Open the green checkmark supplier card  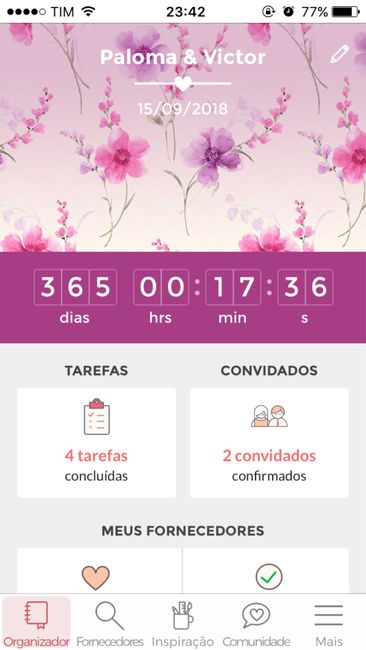pyautogui.click(x=266, y=571)
